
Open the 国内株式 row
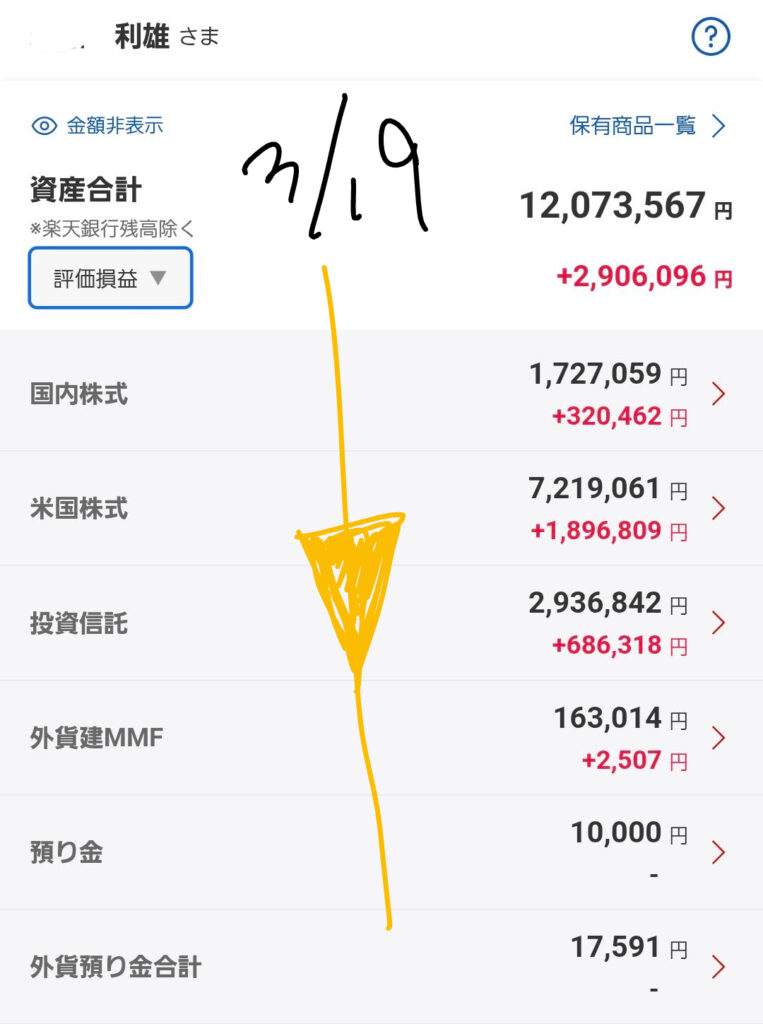pos(380,394)
